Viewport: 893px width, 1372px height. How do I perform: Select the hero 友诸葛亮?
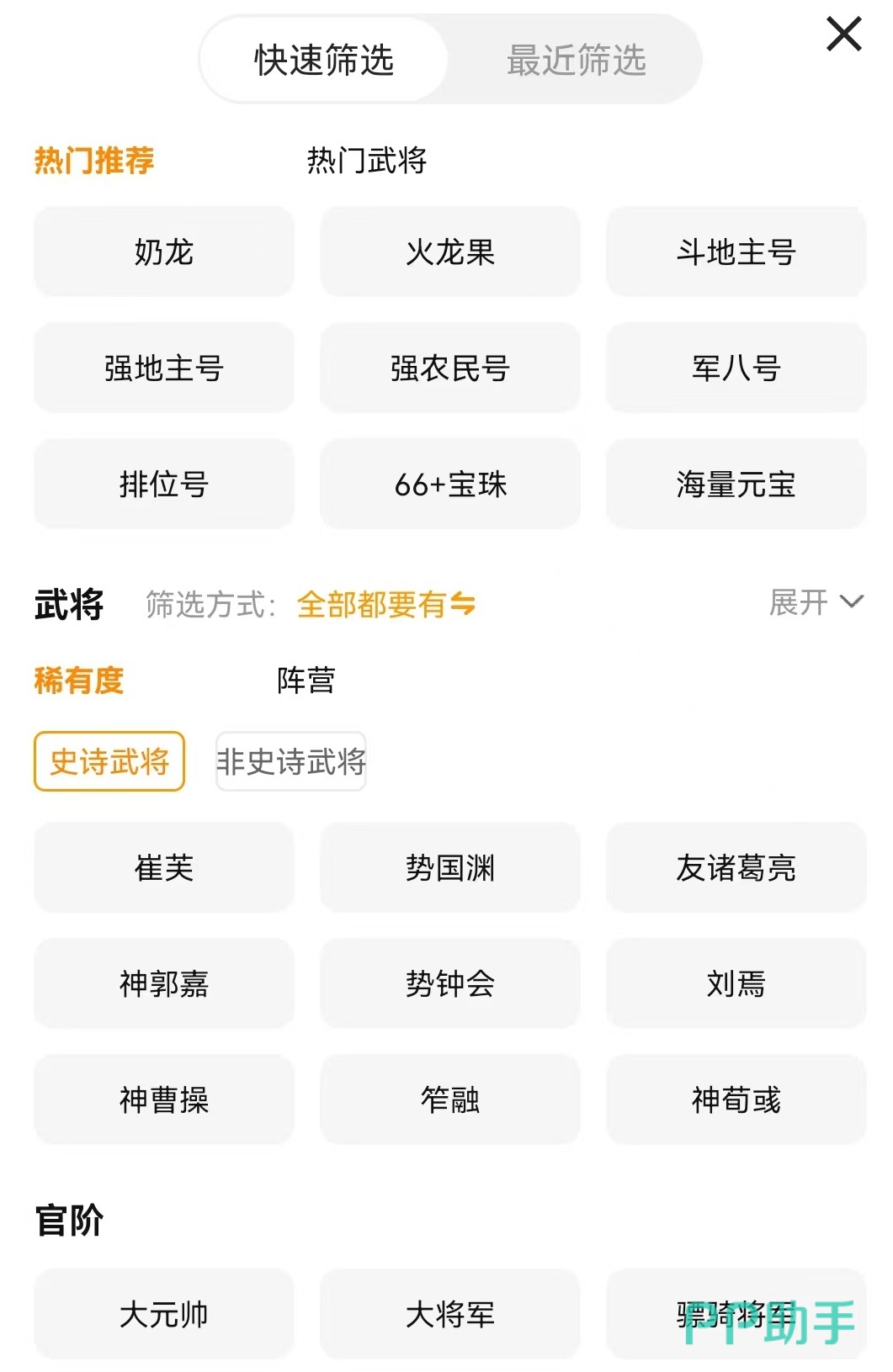coord(736,867)
